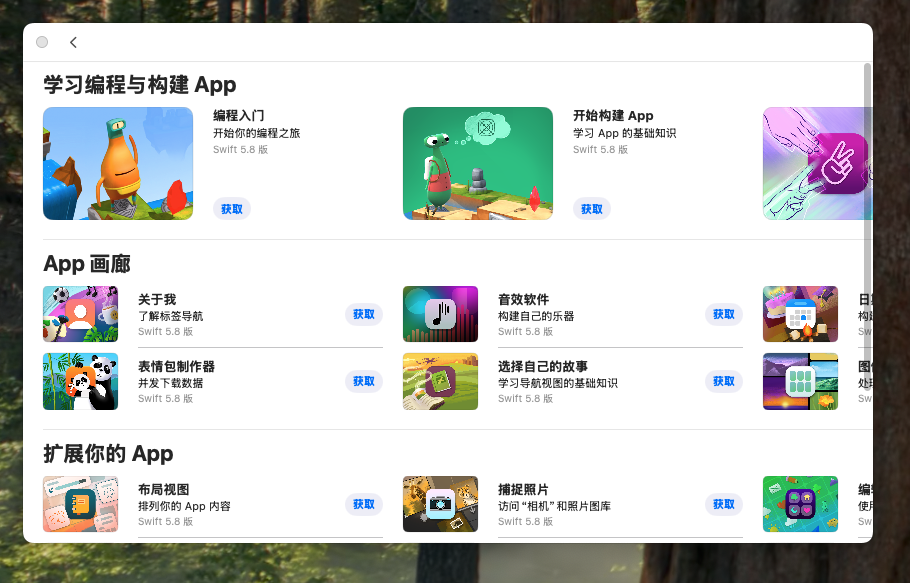
Task: Open the 表情包制作器 item
Action: 81,381
